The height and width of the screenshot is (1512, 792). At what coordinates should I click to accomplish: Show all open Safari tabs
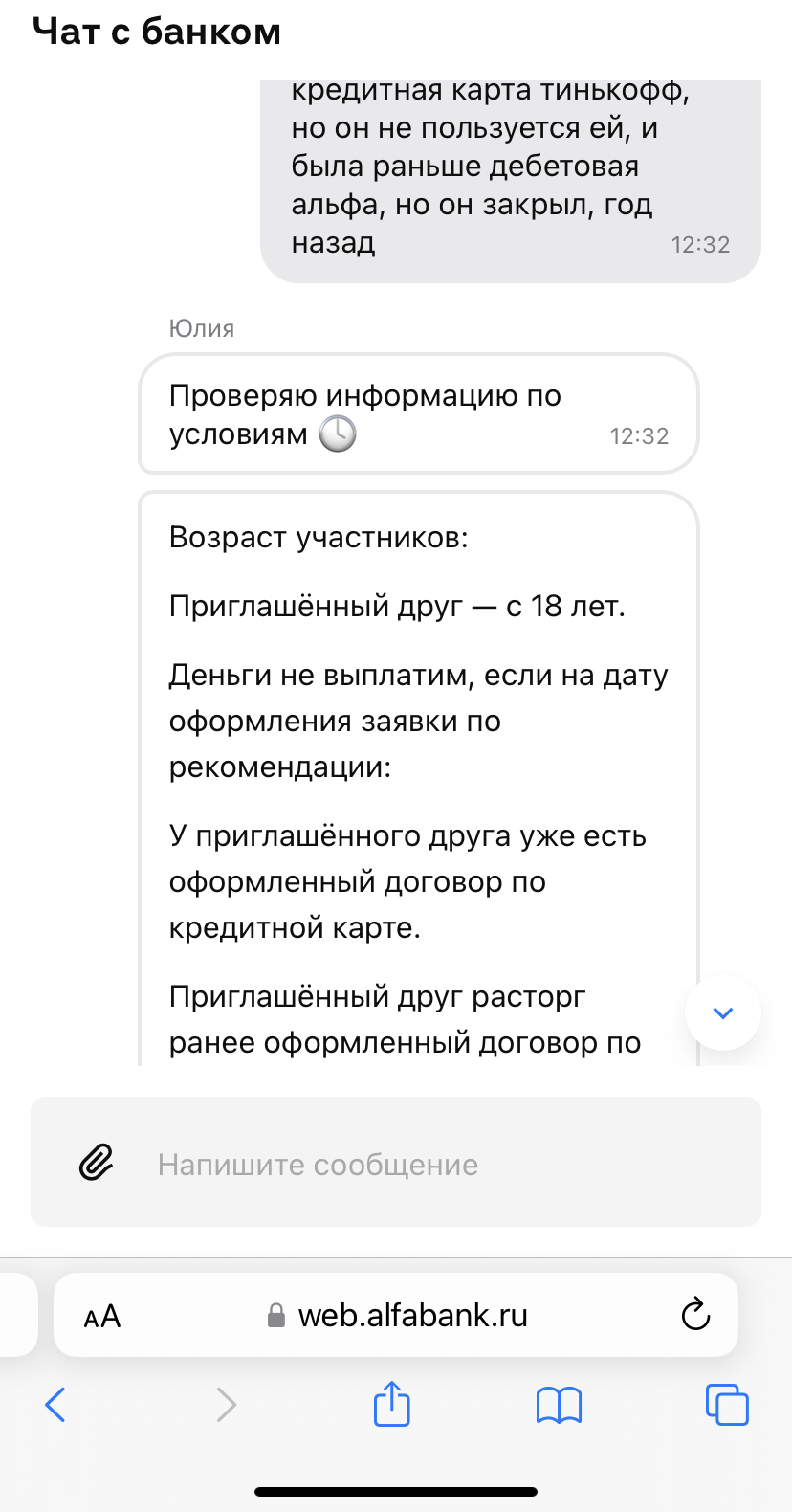tap(727, 1405)
